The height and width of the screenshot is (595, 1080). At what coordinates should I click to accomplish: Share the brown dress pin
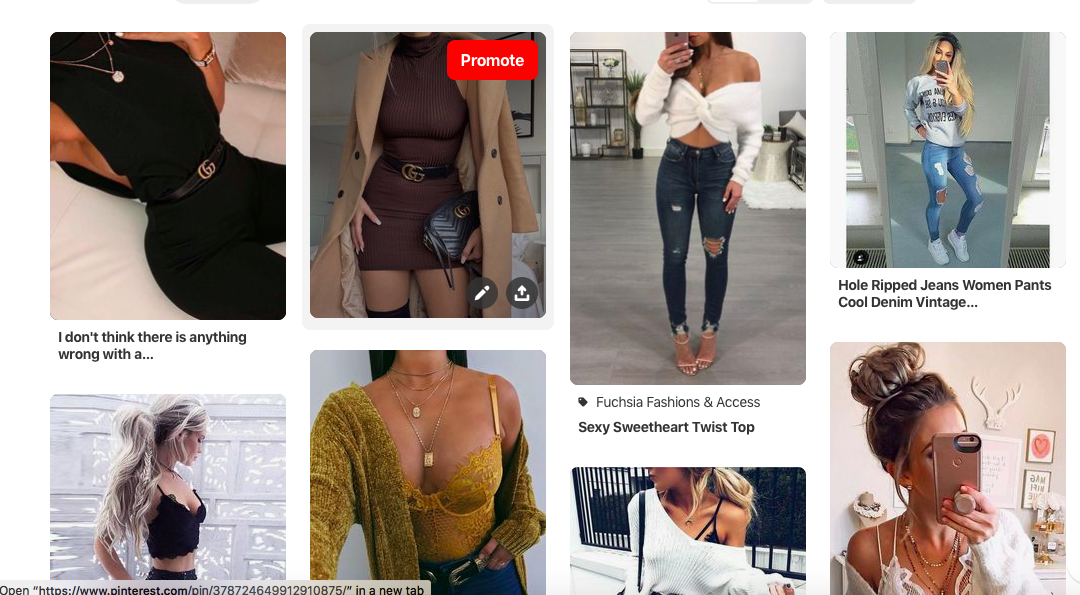tap(521, 293)
